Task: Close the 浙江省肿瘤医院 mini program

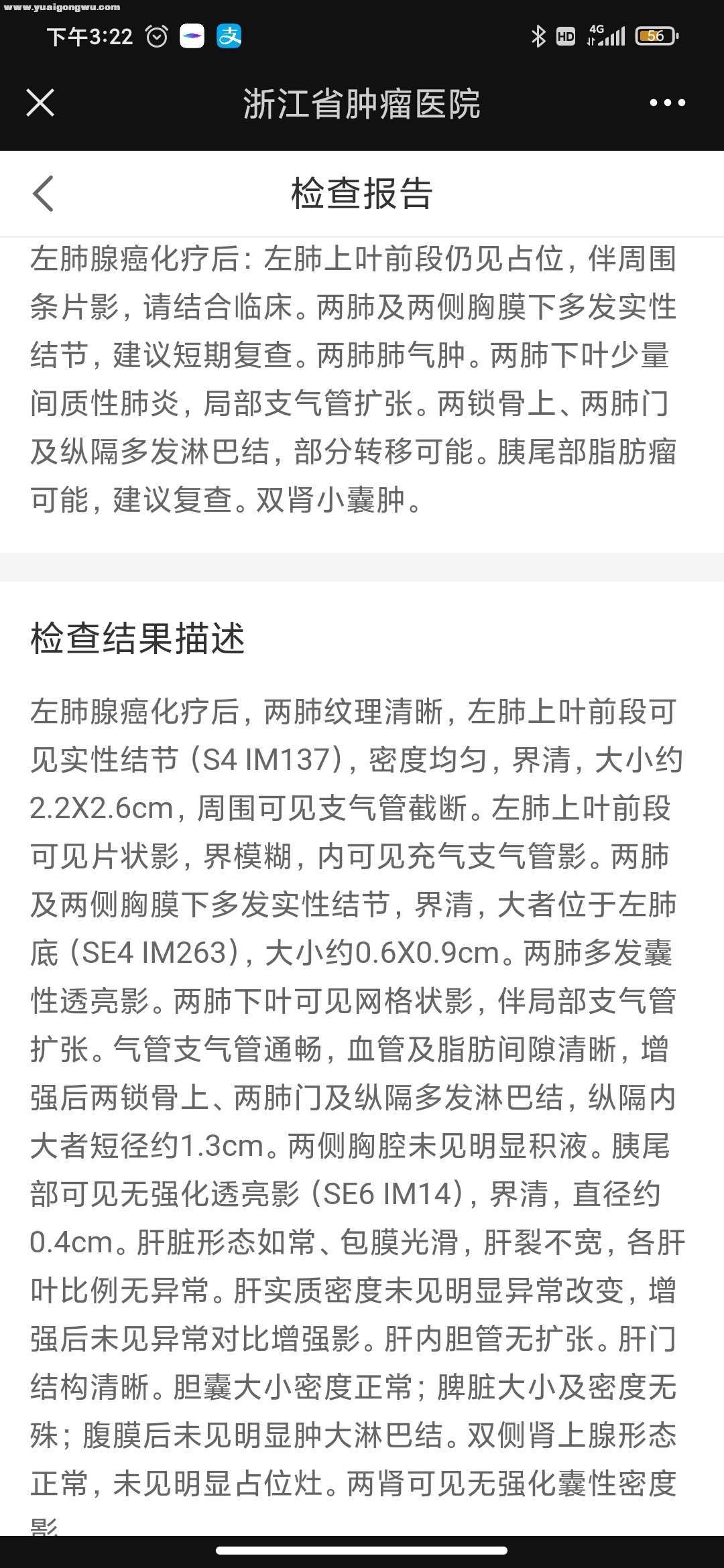Action: click(40, 103)
